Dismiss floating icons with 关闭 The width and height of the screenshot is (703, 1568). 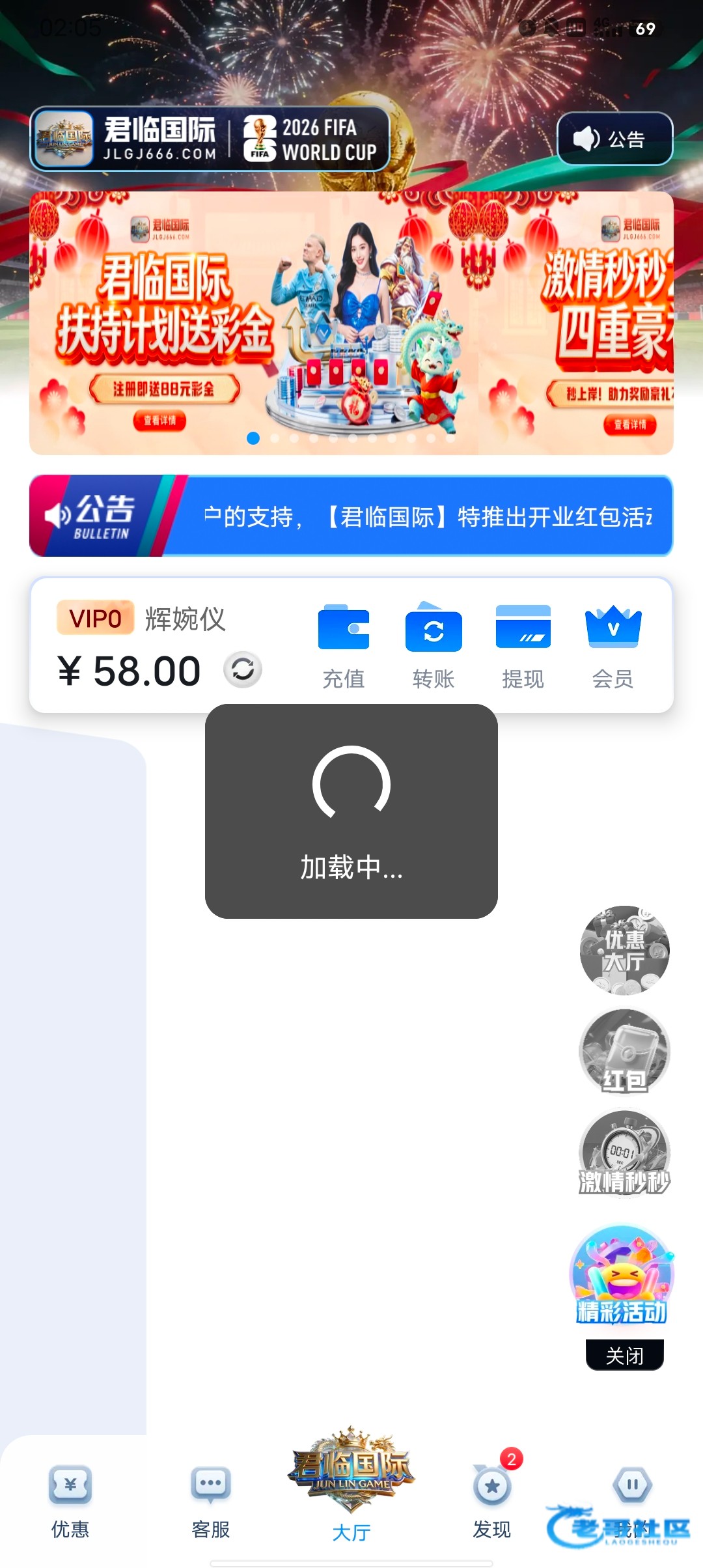624,1355
